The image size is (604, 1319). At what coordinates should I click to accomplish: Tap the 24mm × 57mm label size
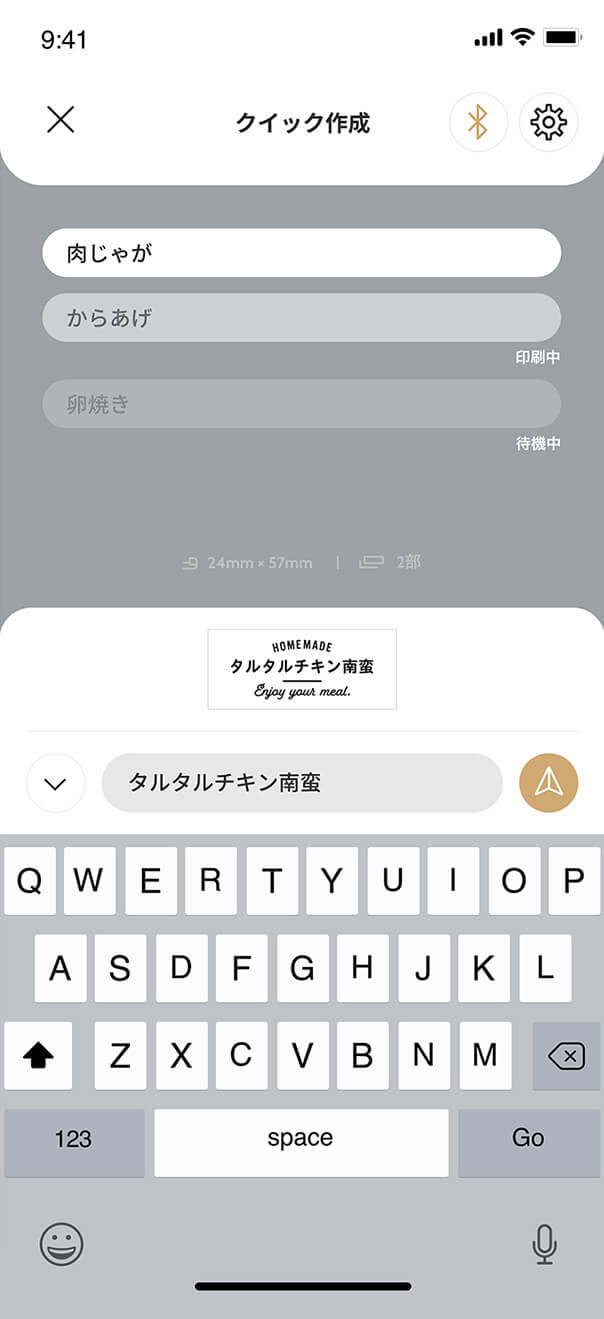pos(249,563)
